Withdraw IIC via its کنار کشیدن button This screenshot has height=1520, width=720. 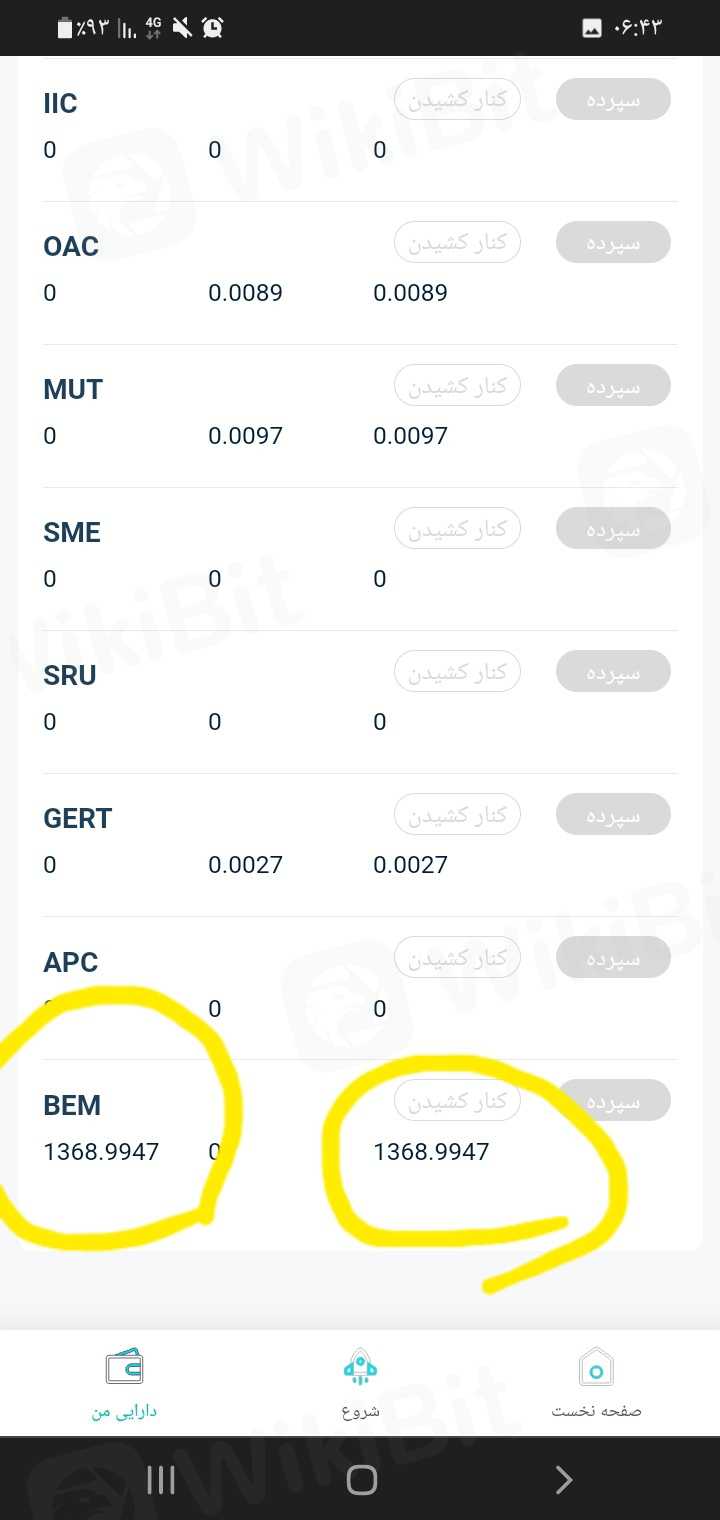(457, 99)
